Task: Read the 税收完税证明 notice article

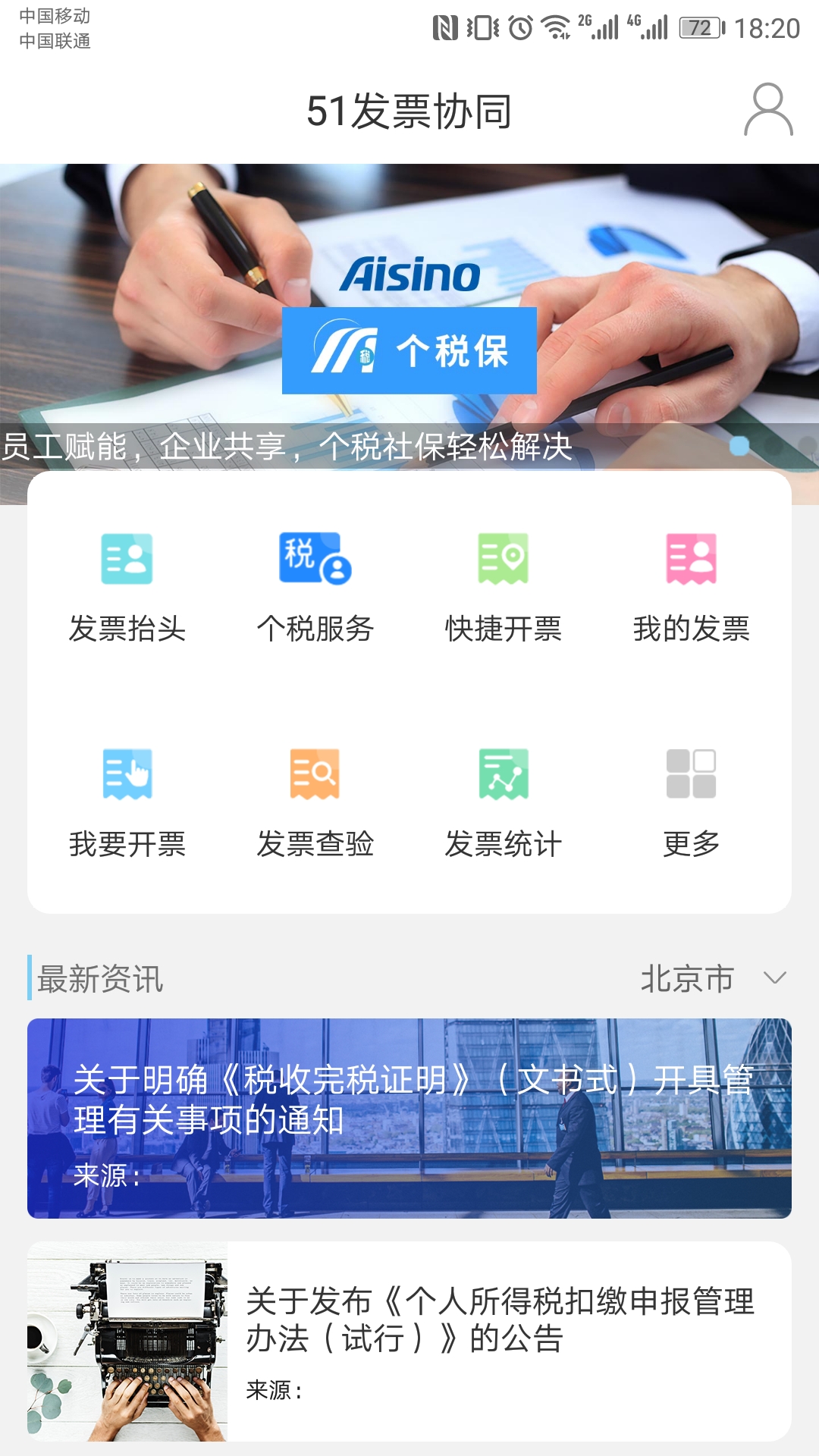Action: click(409, 1118)
